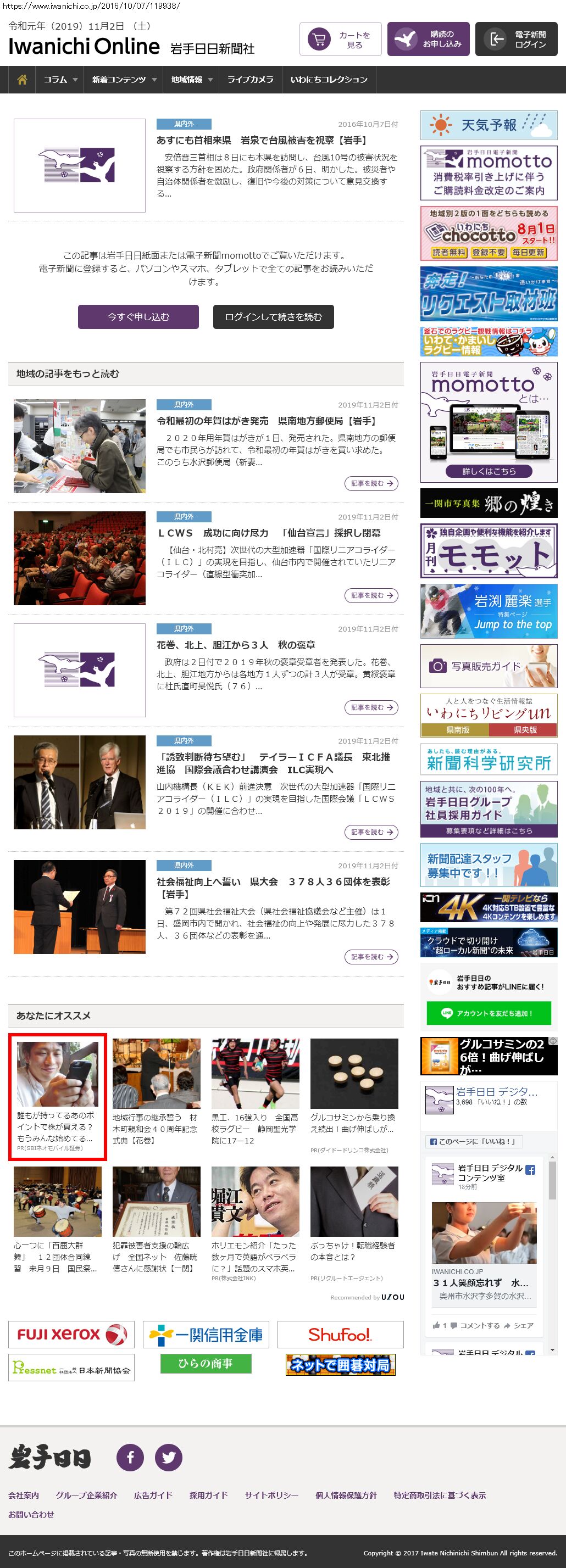Open the SBIネオモバイル証券 recommended PR tile
The image size is (566, 1568).
[x=57, y=1096]
